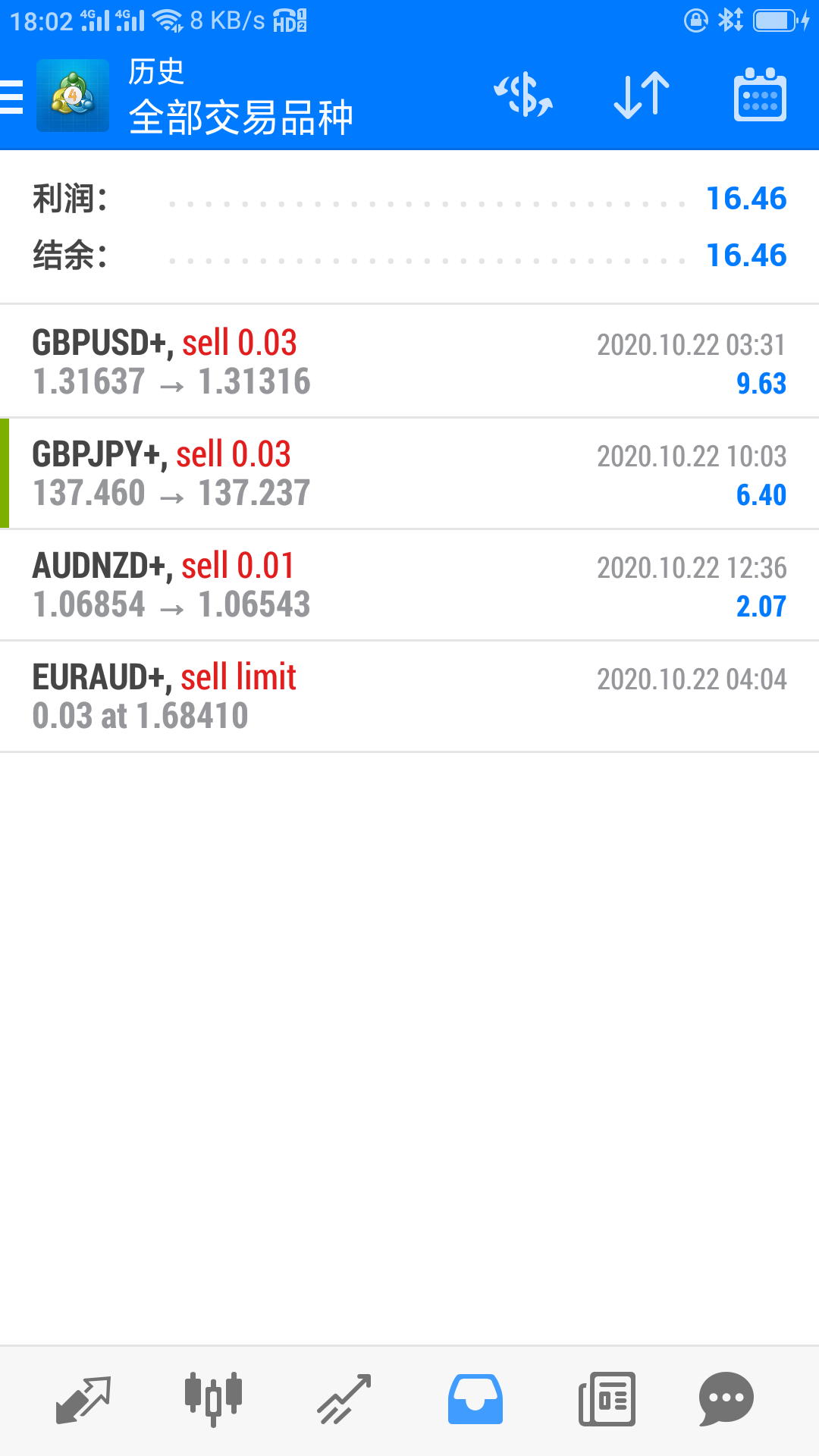819x1456 pixels.
Task: Open the GBPJPY+ sell 0.03 trade
Action: point(409,473)
